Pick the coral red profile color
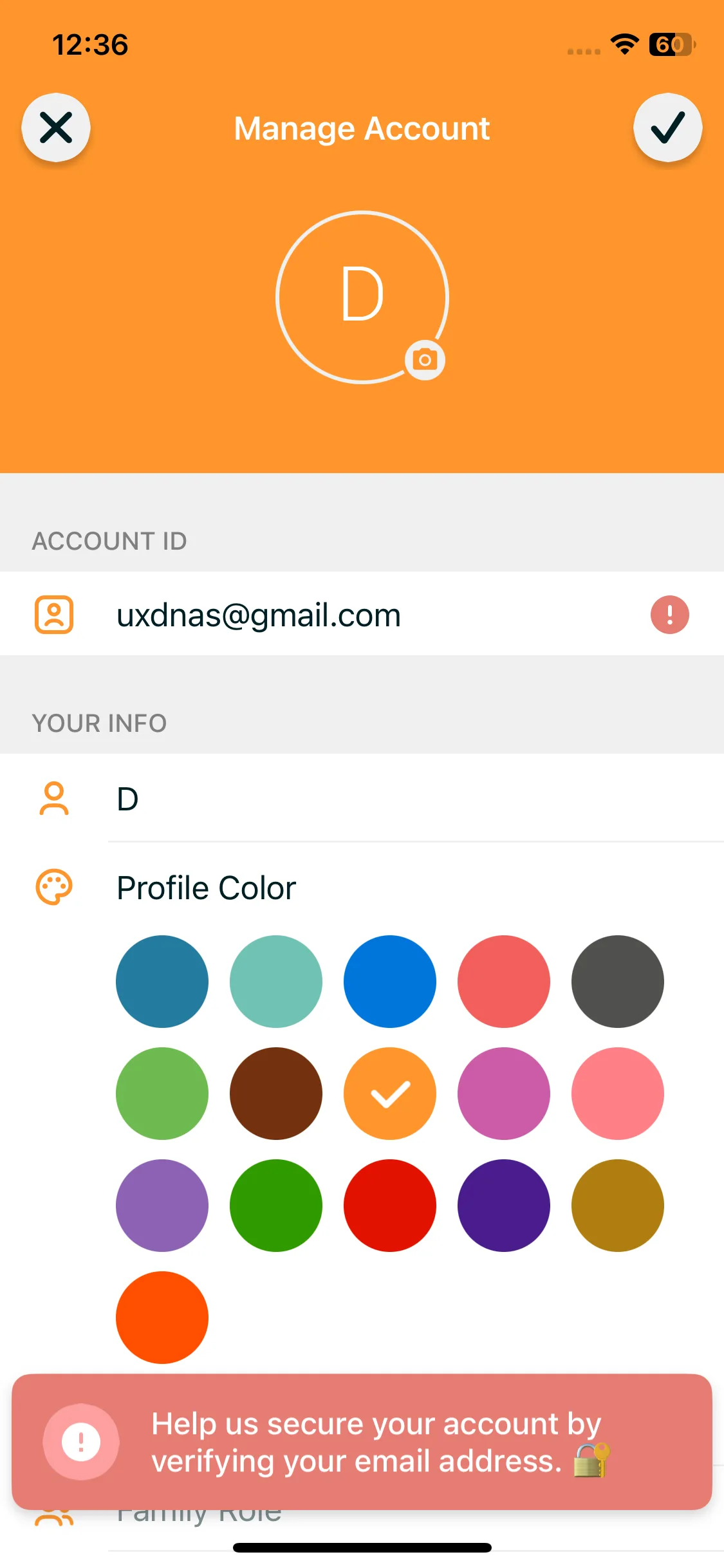The image size is (724, 1568). point(504,982)
